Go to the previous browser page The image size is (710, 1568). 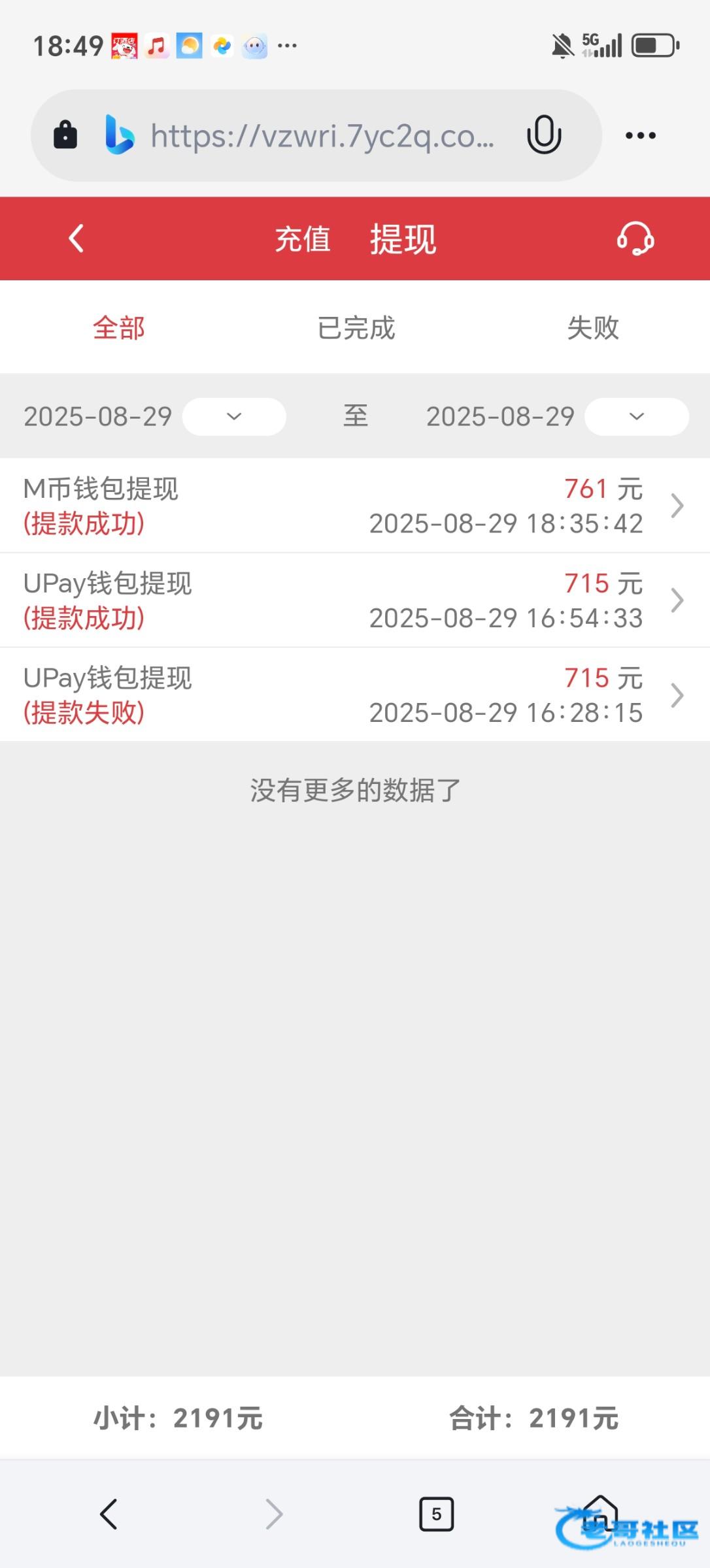109,1514
